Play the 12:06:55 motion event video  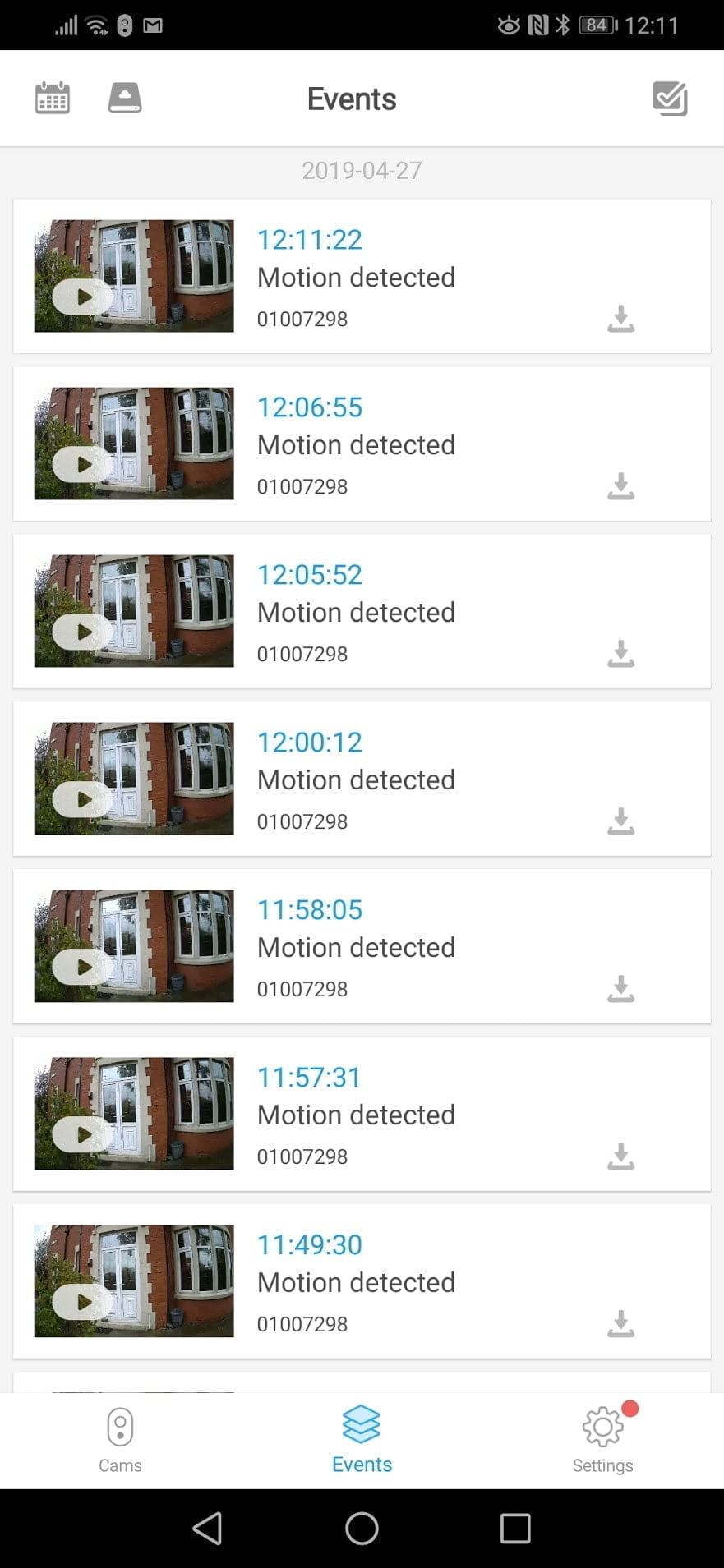coord(84,464)
